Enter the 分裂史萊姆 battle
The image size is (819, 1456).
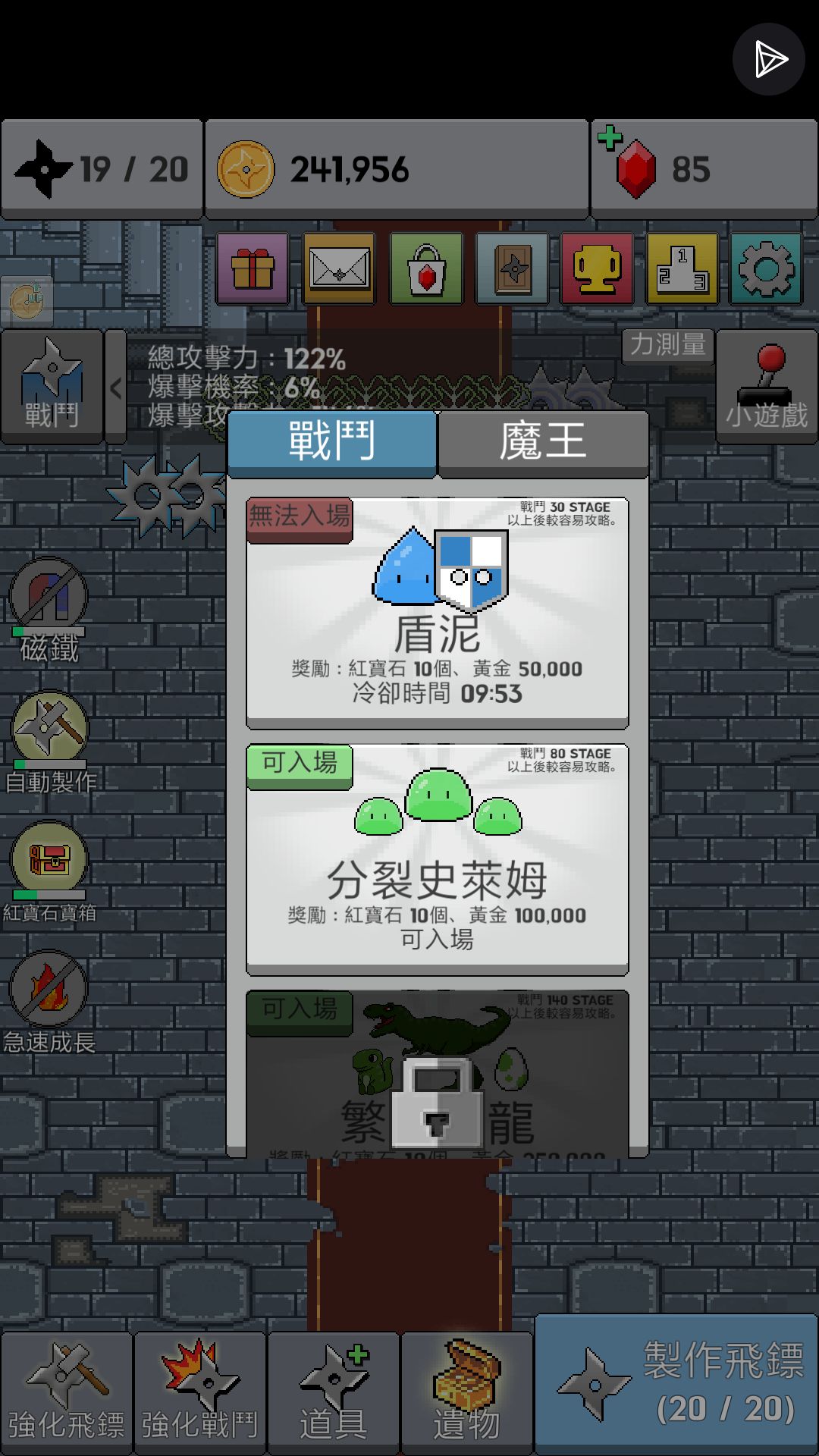point(438,857)
